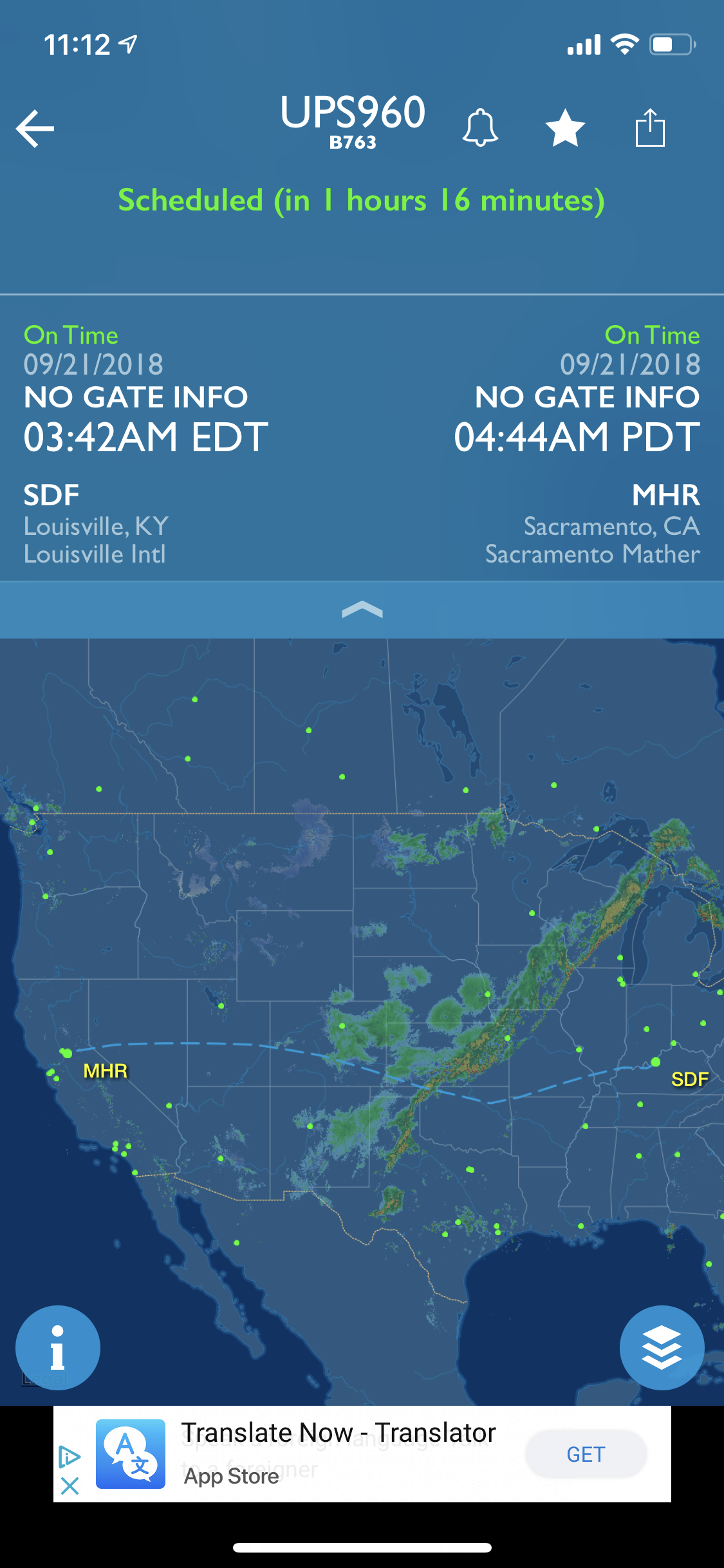Viewport: 724px width, 1568px height.
Task: Tap GET on the Translate Now ad
Action: coord(586,1454)
